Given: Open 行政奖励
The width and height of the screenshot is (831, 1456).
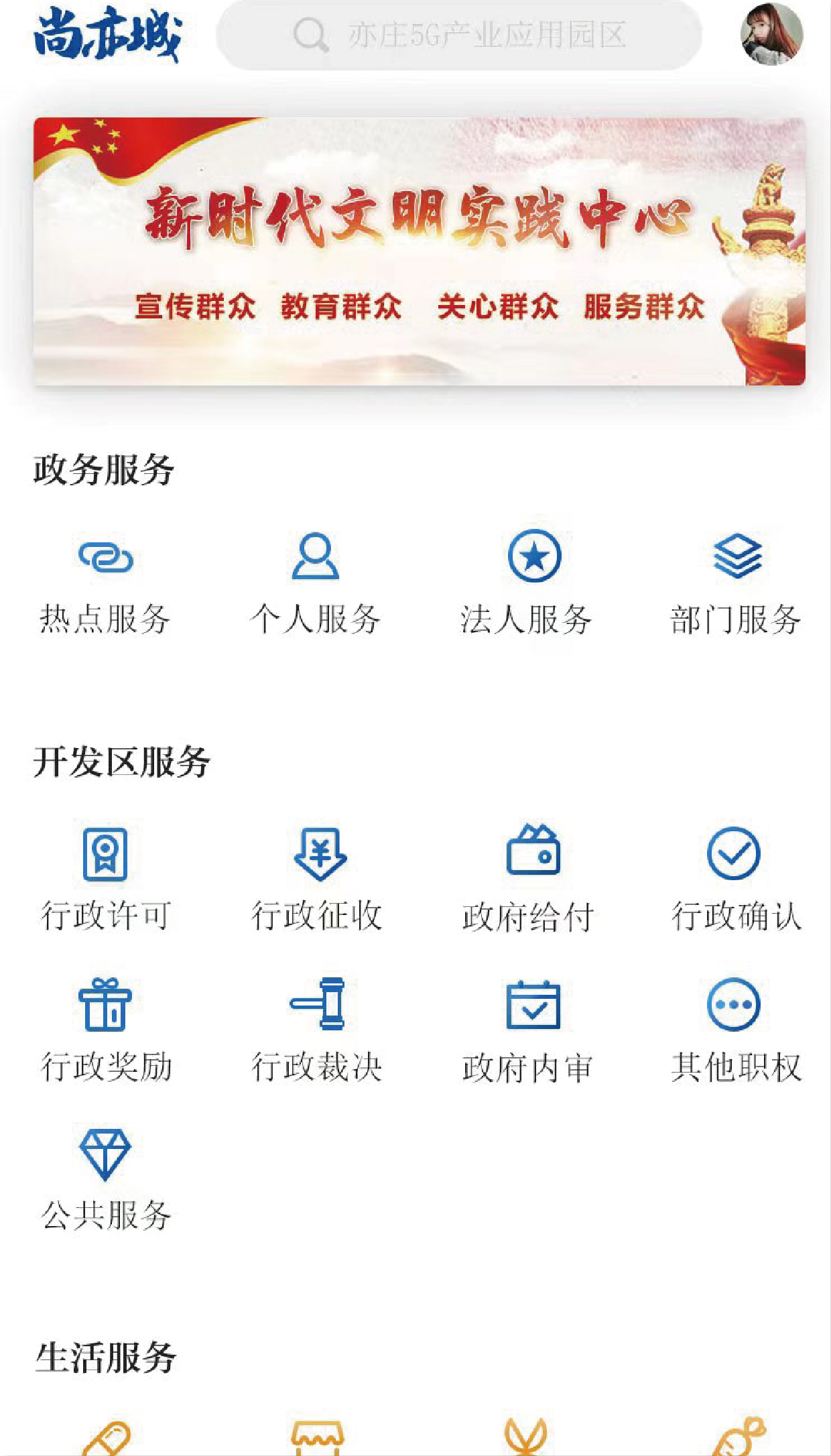Looking at the screenshot, I should tap(106, 1031).
